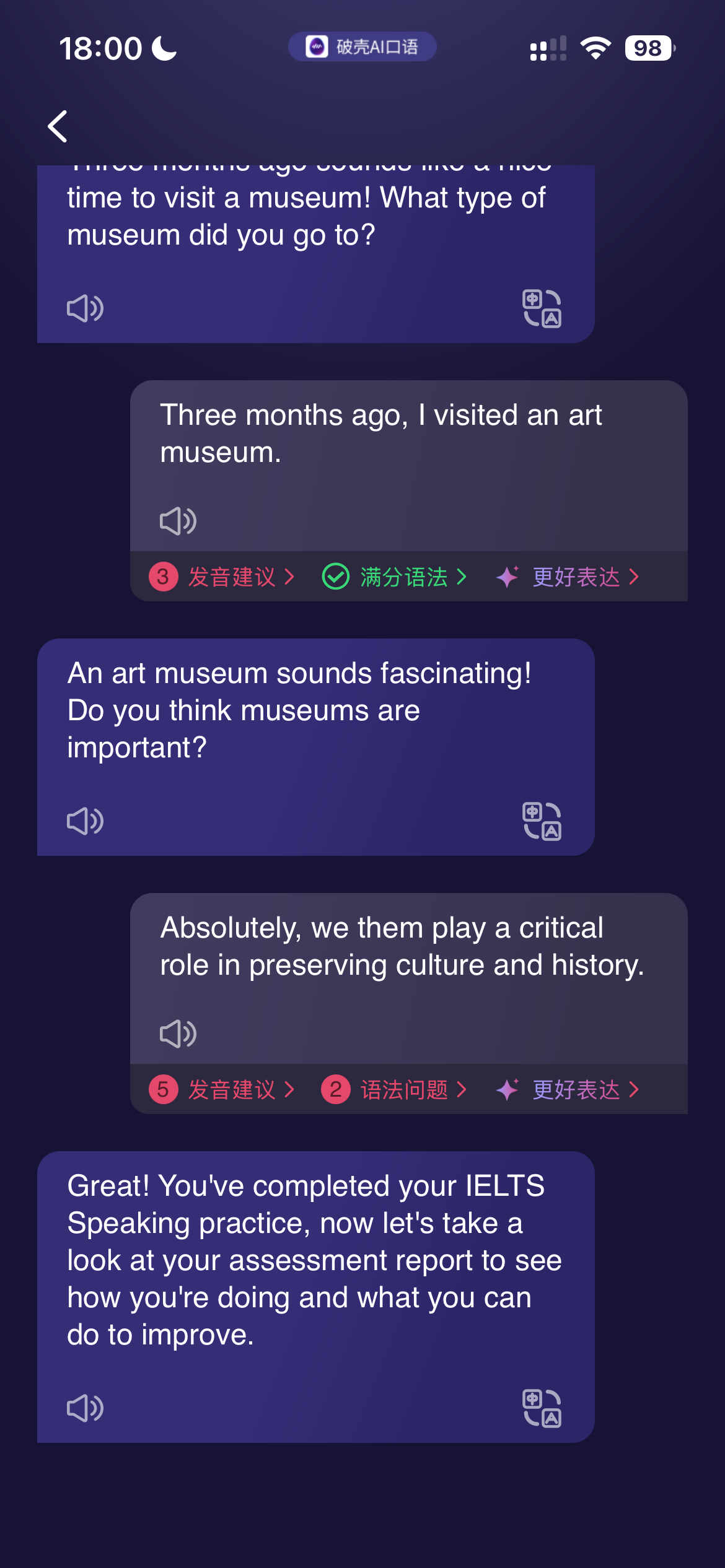Play audio of "Do you think museums are important"
The width and height of the screenshot is (725, 1568).
click(85, 822)
